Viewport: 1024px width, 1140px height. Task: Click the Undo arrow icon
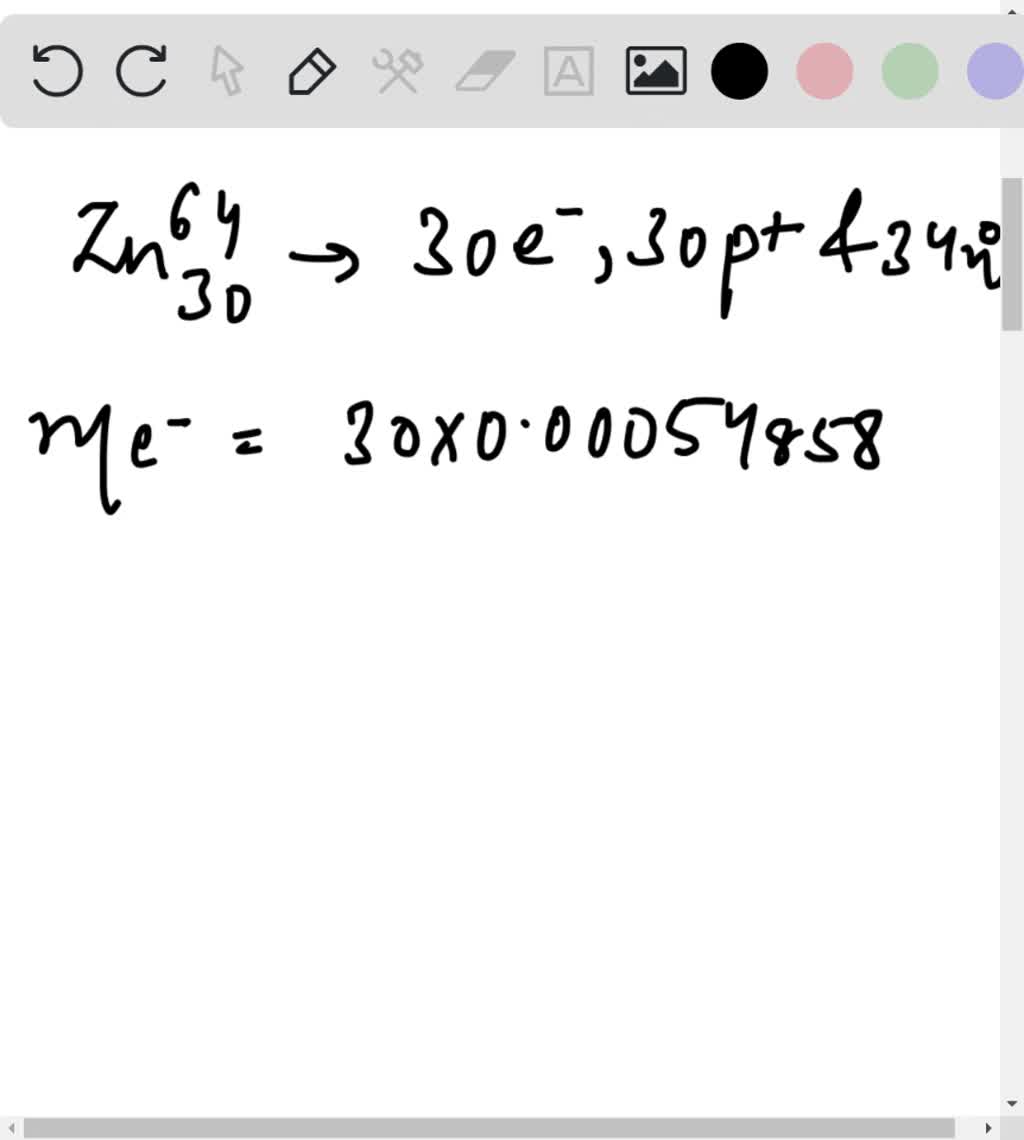[x=57, y=71]
